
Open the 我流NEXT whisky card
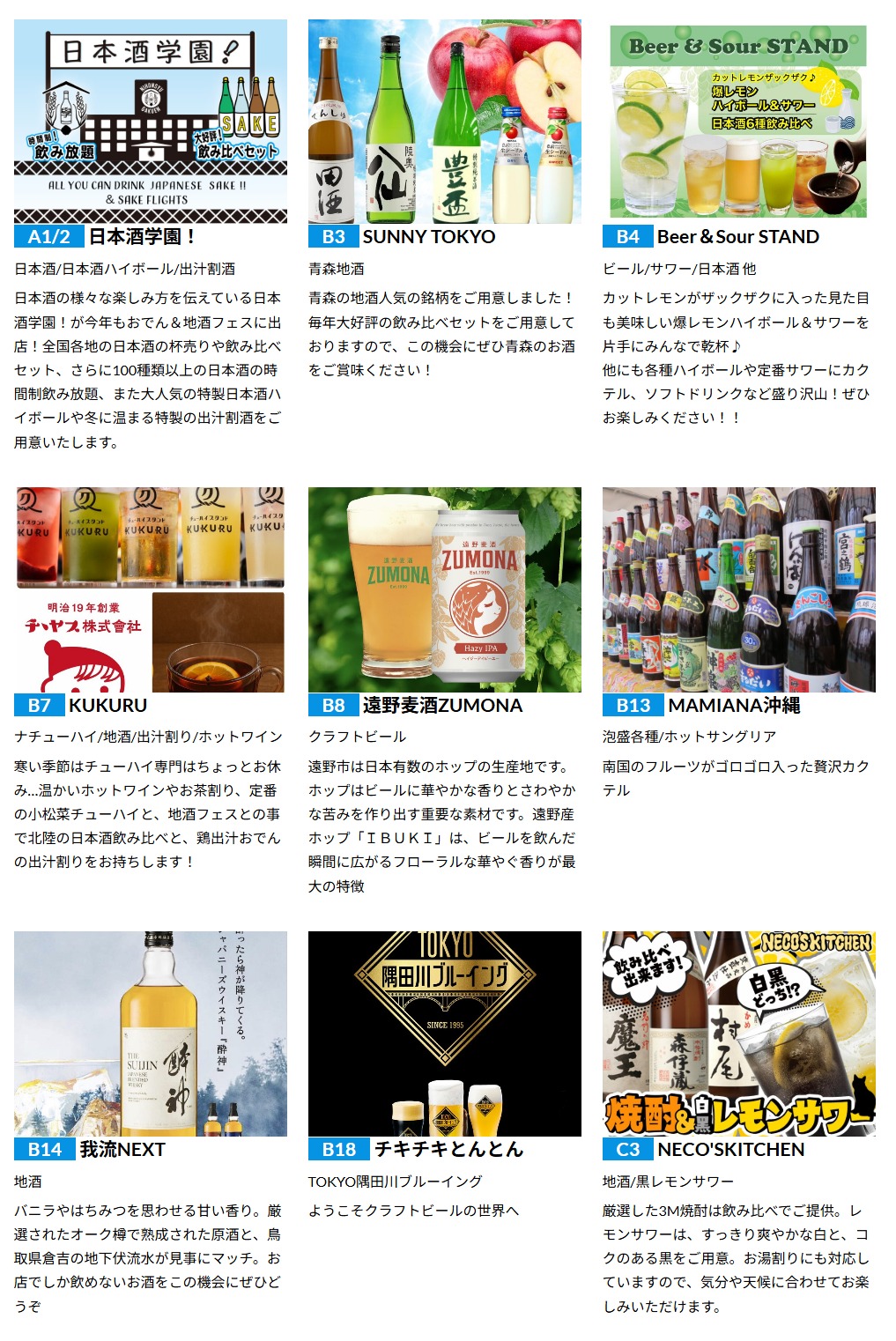click(x=150, y=1034)
